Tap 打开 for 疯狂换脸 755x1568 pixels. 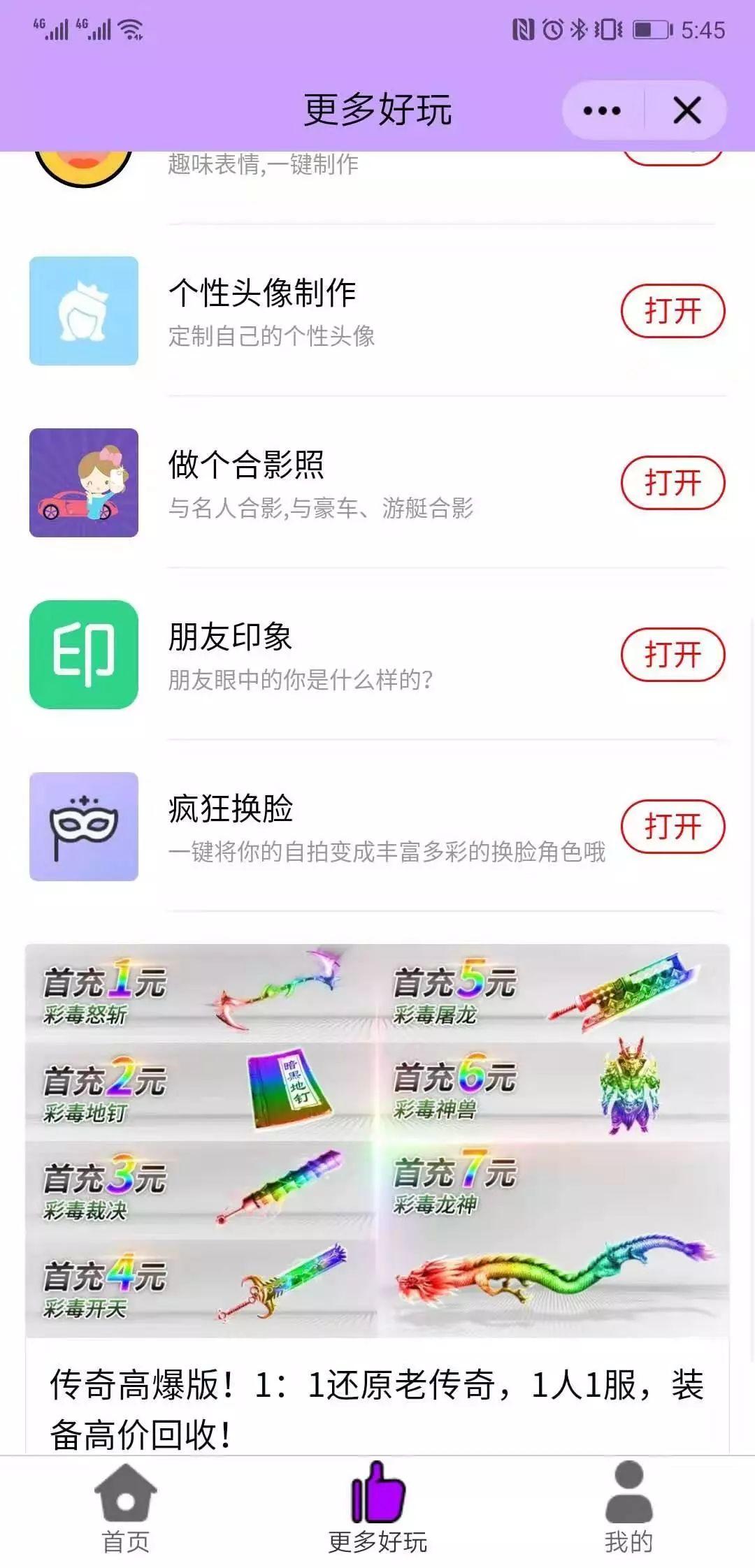673,827
